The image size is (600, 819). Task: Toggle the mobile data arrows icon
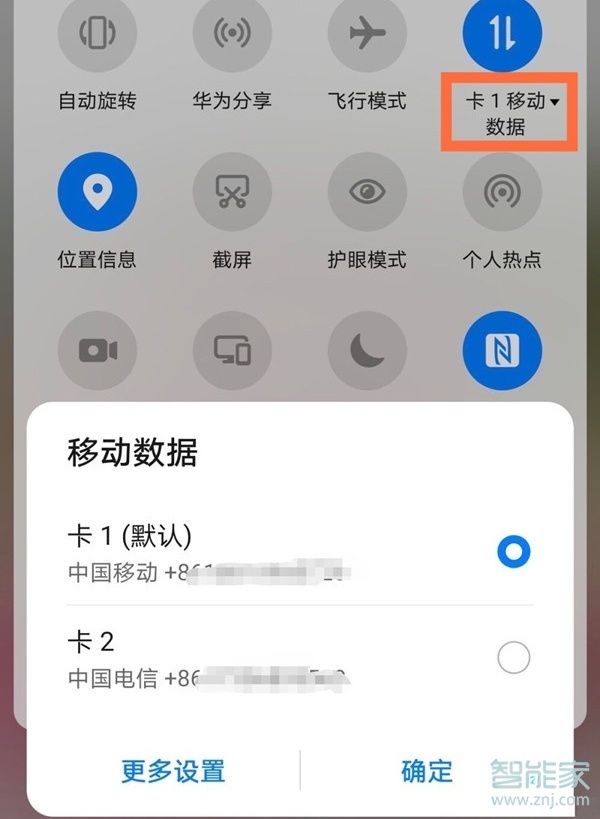point(502,34)
